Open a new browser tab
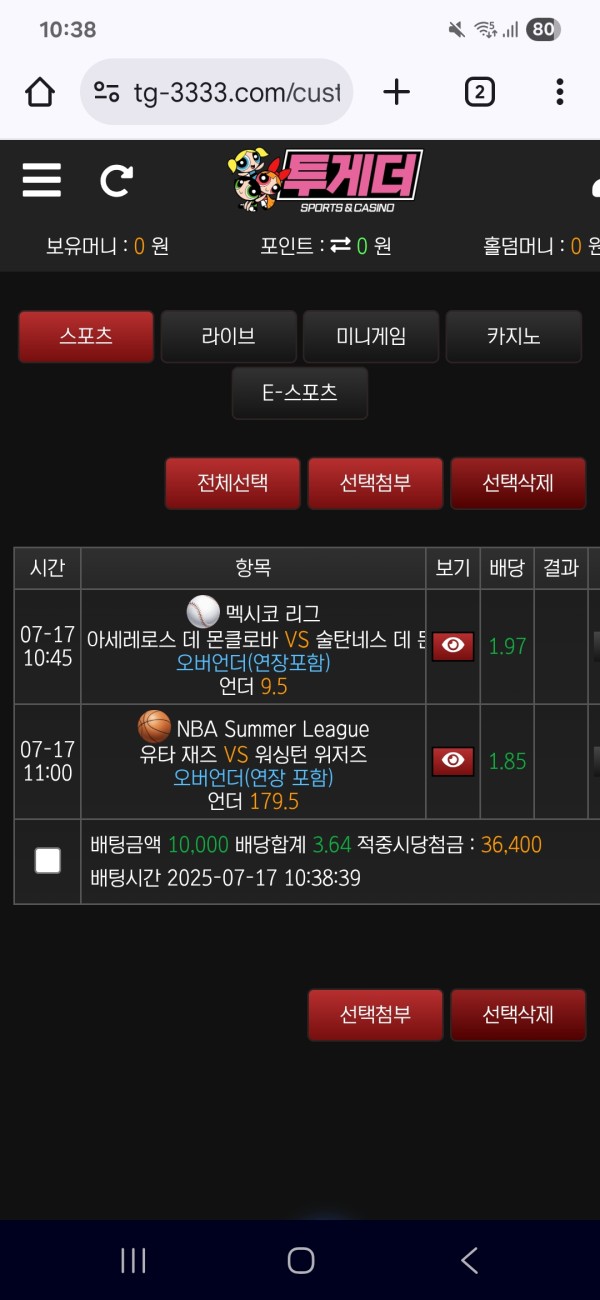Viewport: 600px width, 1300px height. click(x=397, y=93)
